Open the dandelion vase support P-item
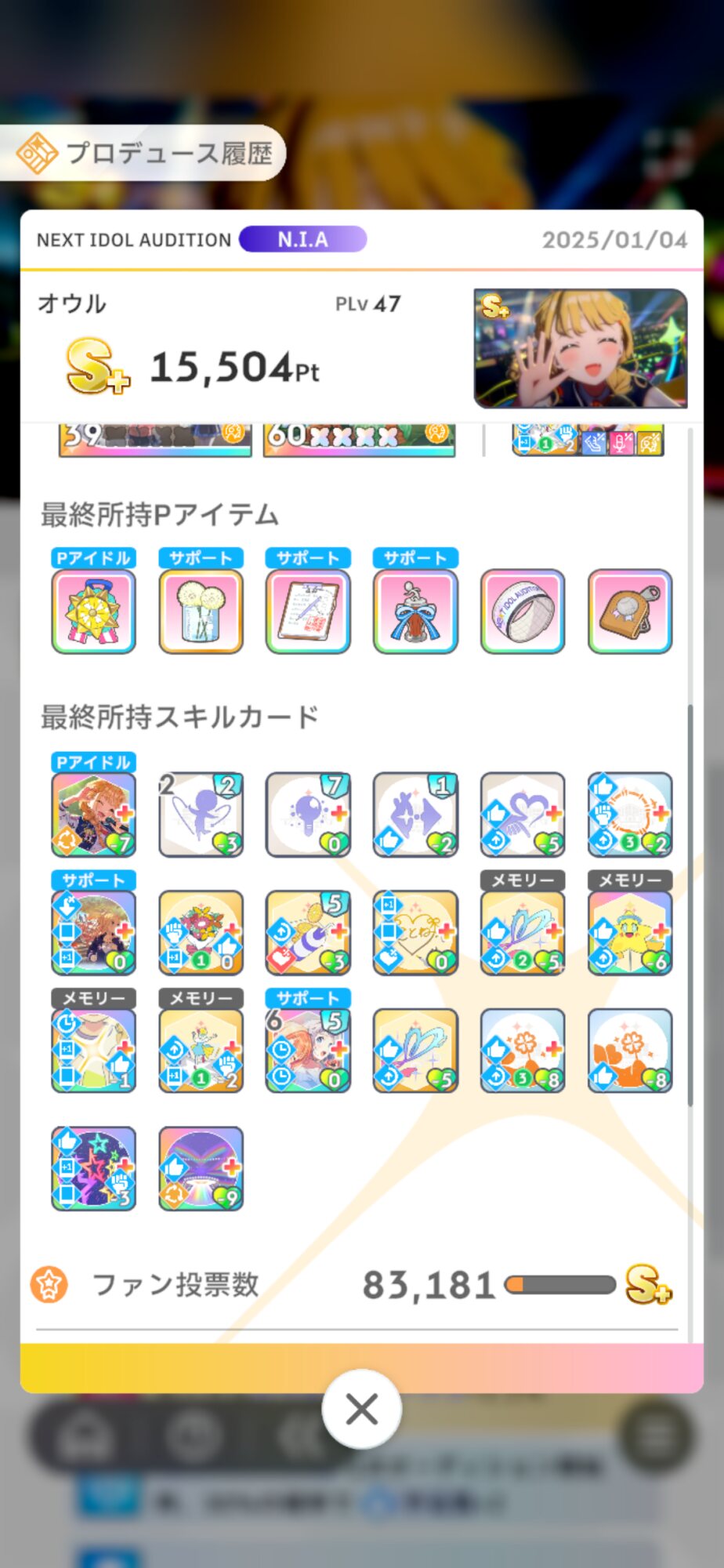The height and width of the screenshot is (1568, 724). tap(201, 611)
